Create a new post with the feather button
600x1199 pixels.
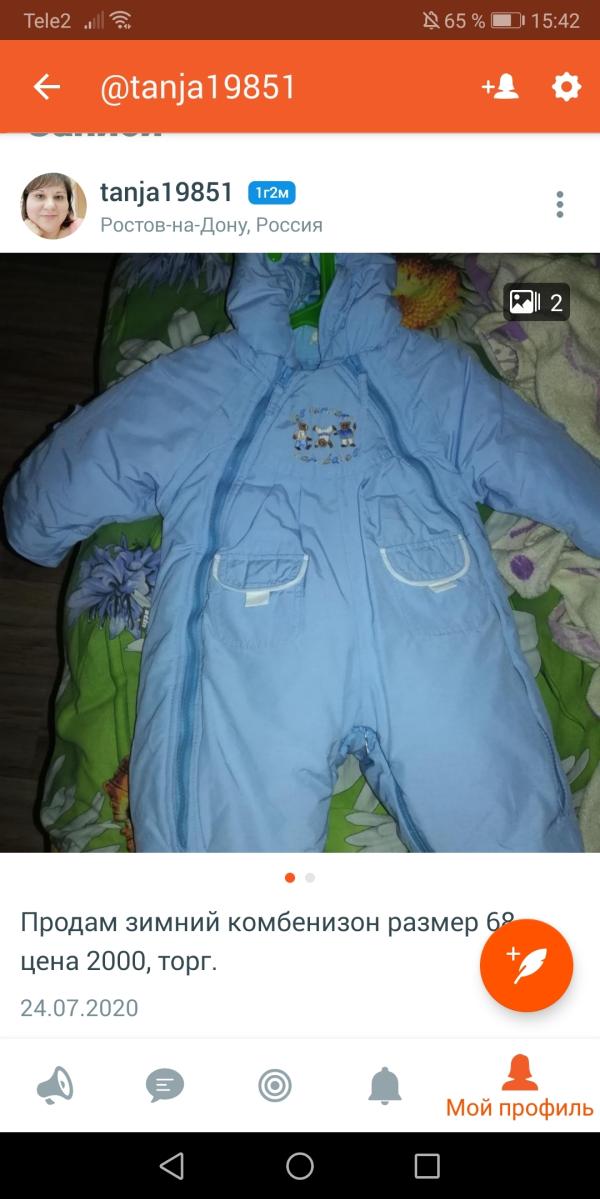[x=526, y=965]
